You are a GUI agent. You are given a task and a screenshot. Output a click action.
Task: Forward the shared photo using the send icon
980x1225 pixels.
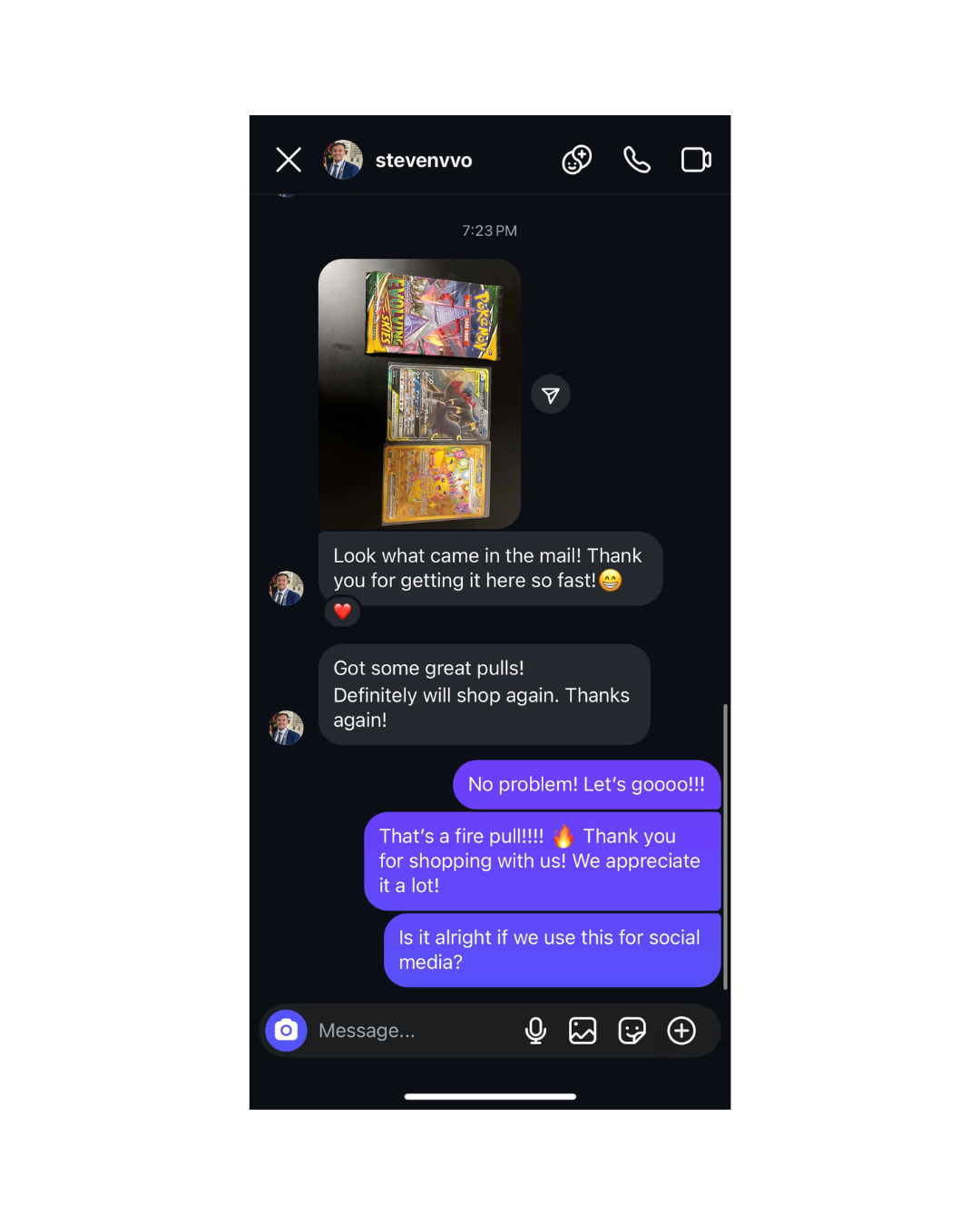pyautogui.click(x=550, y=395)
